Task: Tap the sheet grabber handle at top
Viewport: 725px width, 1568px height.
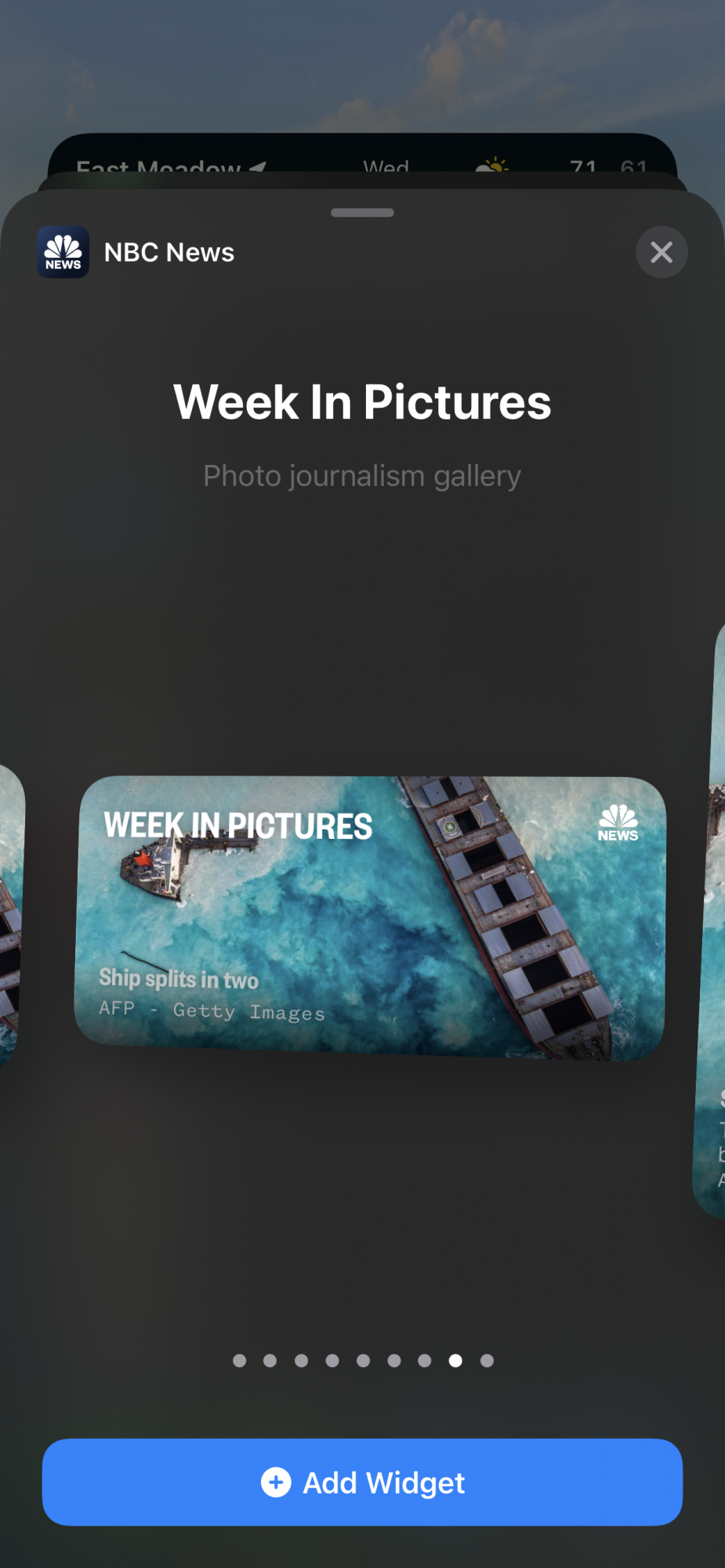Action: [x=362, y=212]
